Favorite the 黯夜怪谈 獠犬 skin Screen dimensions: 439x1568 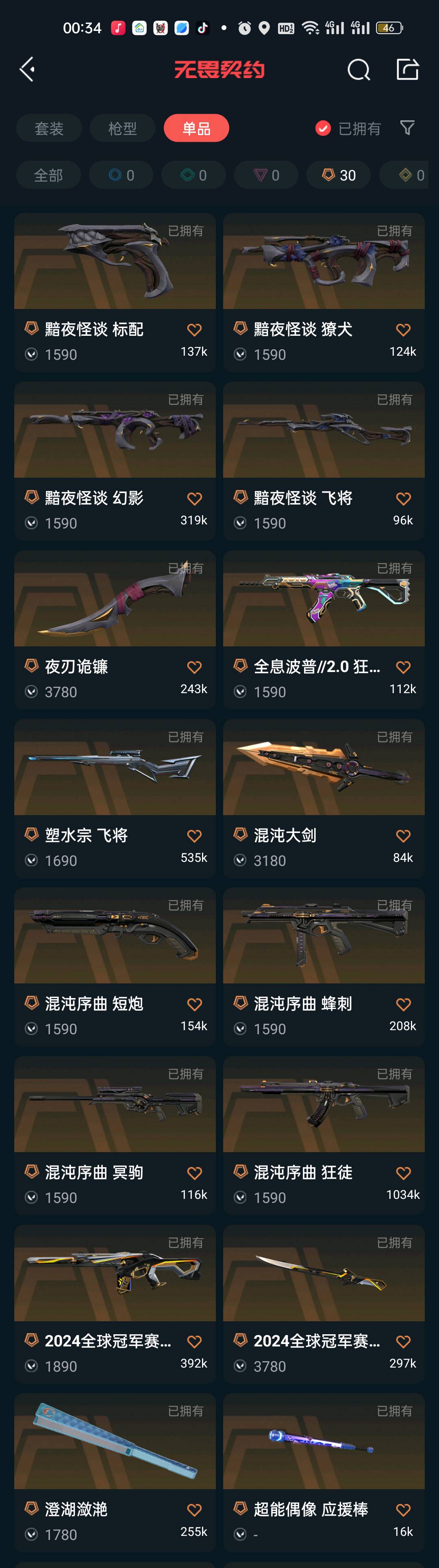[403, 330]
